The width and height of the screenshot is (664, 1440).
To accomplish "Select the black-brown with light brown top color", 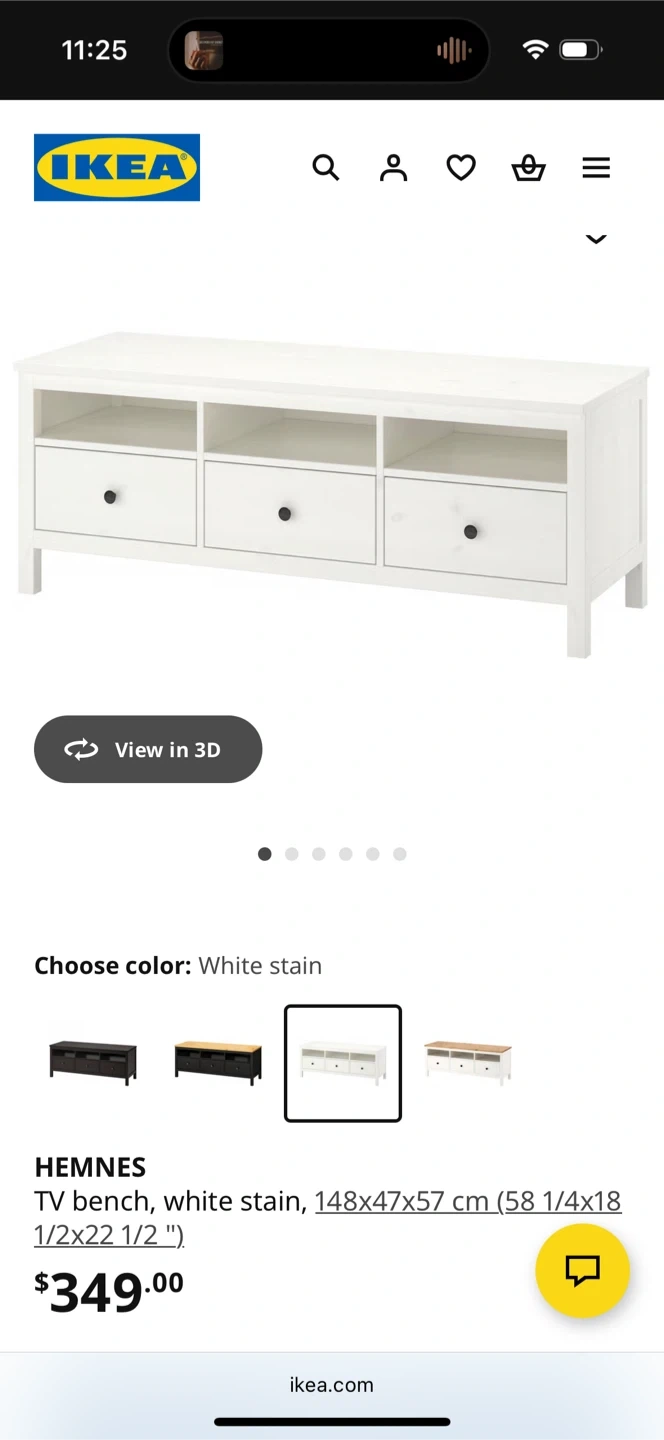I will point(218,1062).
